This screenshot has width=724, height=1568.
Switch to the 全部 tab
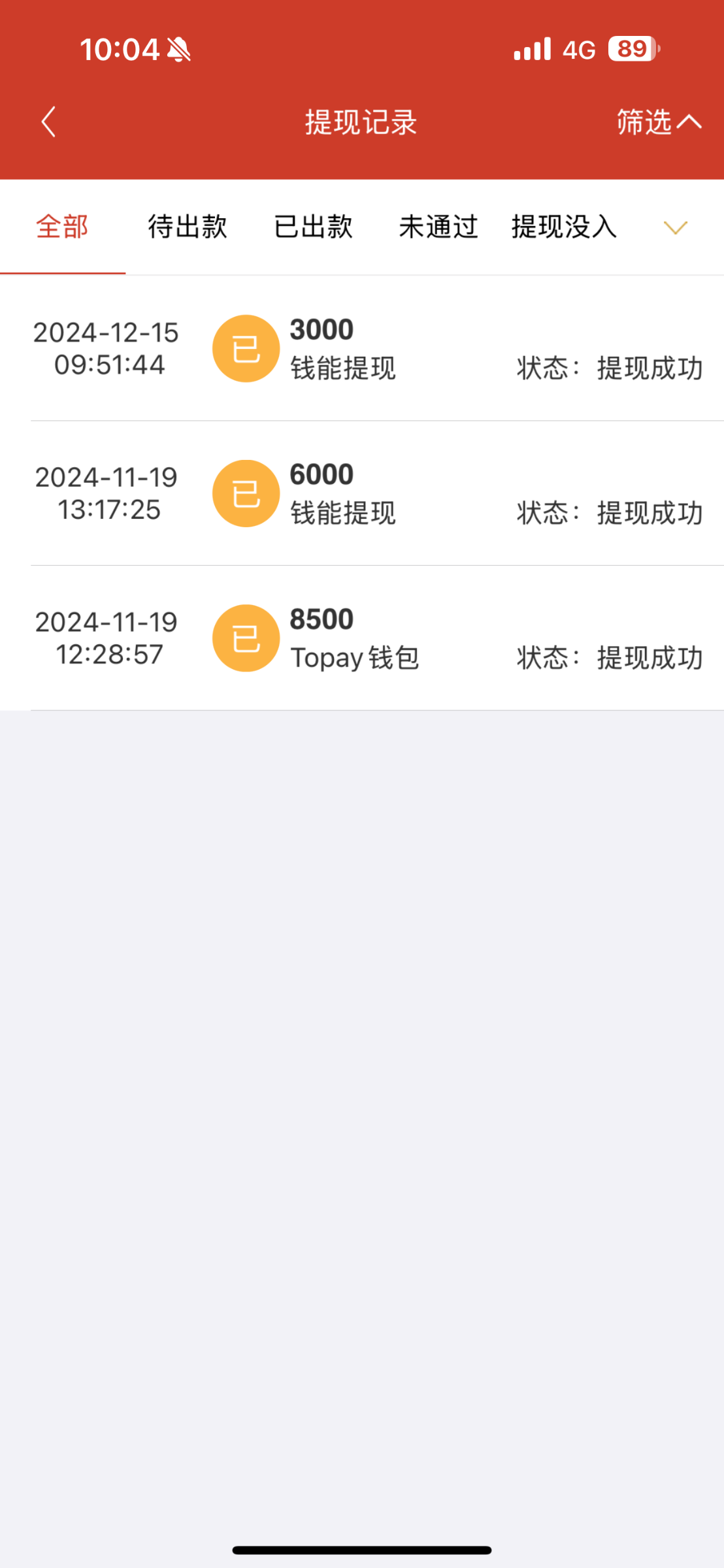coord(62,227)
